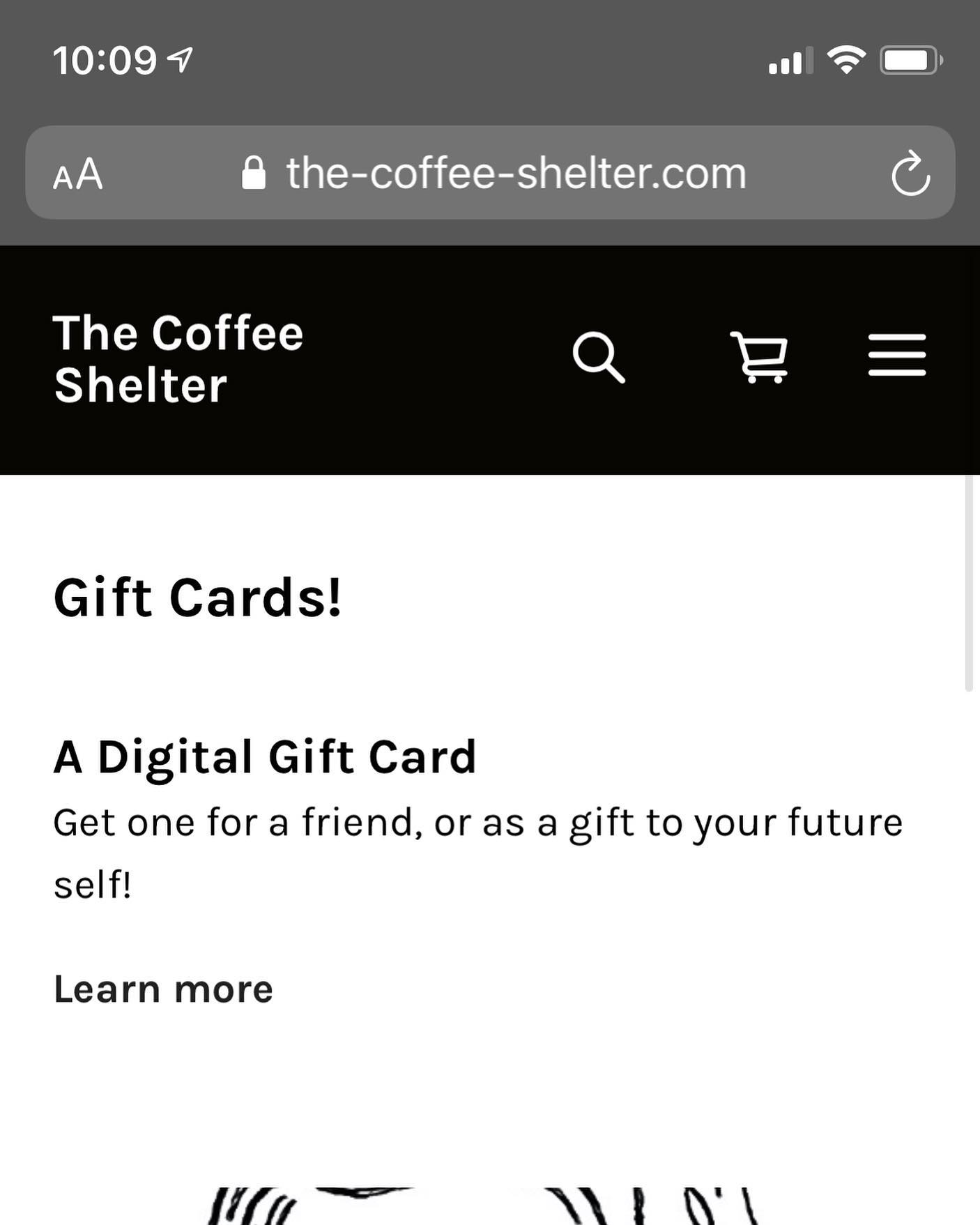Edit the the-coffee-shelter.com address bar

(516, 173)
